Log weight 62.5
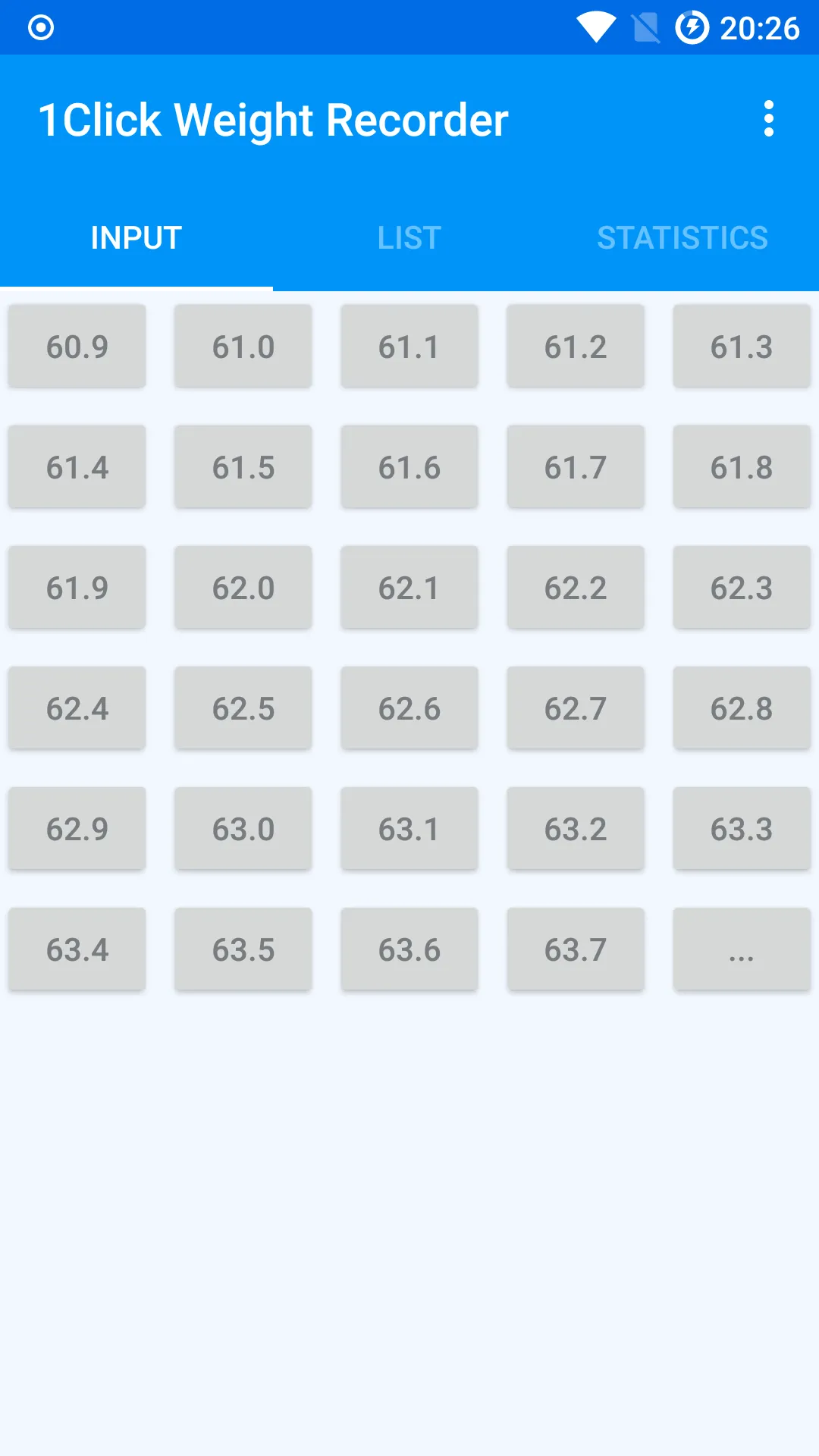819x1456 pixels. [243, 708]
